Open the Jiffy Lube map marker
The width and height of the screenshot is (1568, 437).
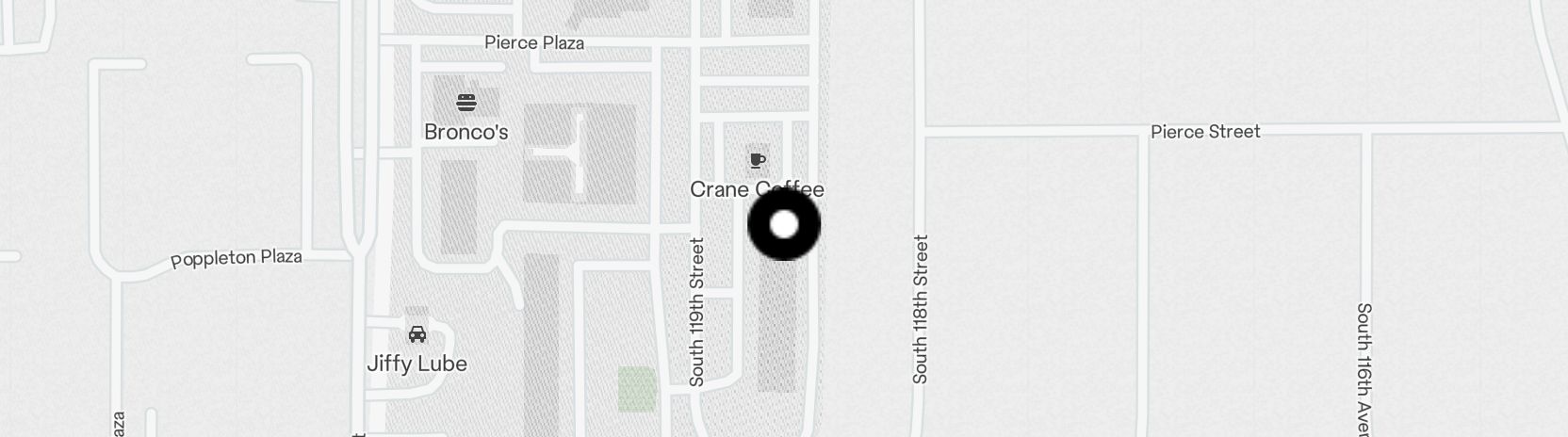point(416,334)
